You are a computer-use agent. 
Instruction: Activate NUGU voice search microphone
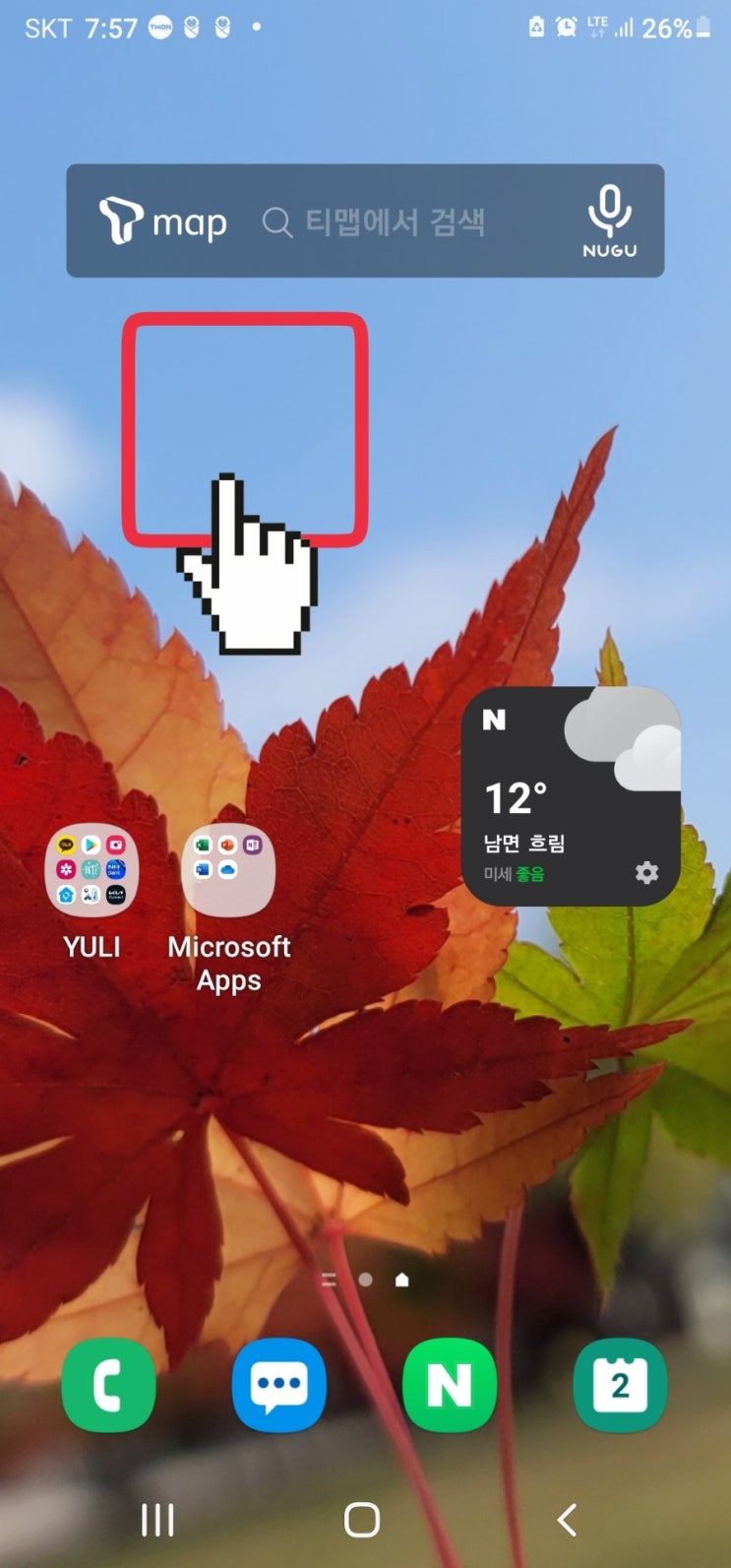609,221
